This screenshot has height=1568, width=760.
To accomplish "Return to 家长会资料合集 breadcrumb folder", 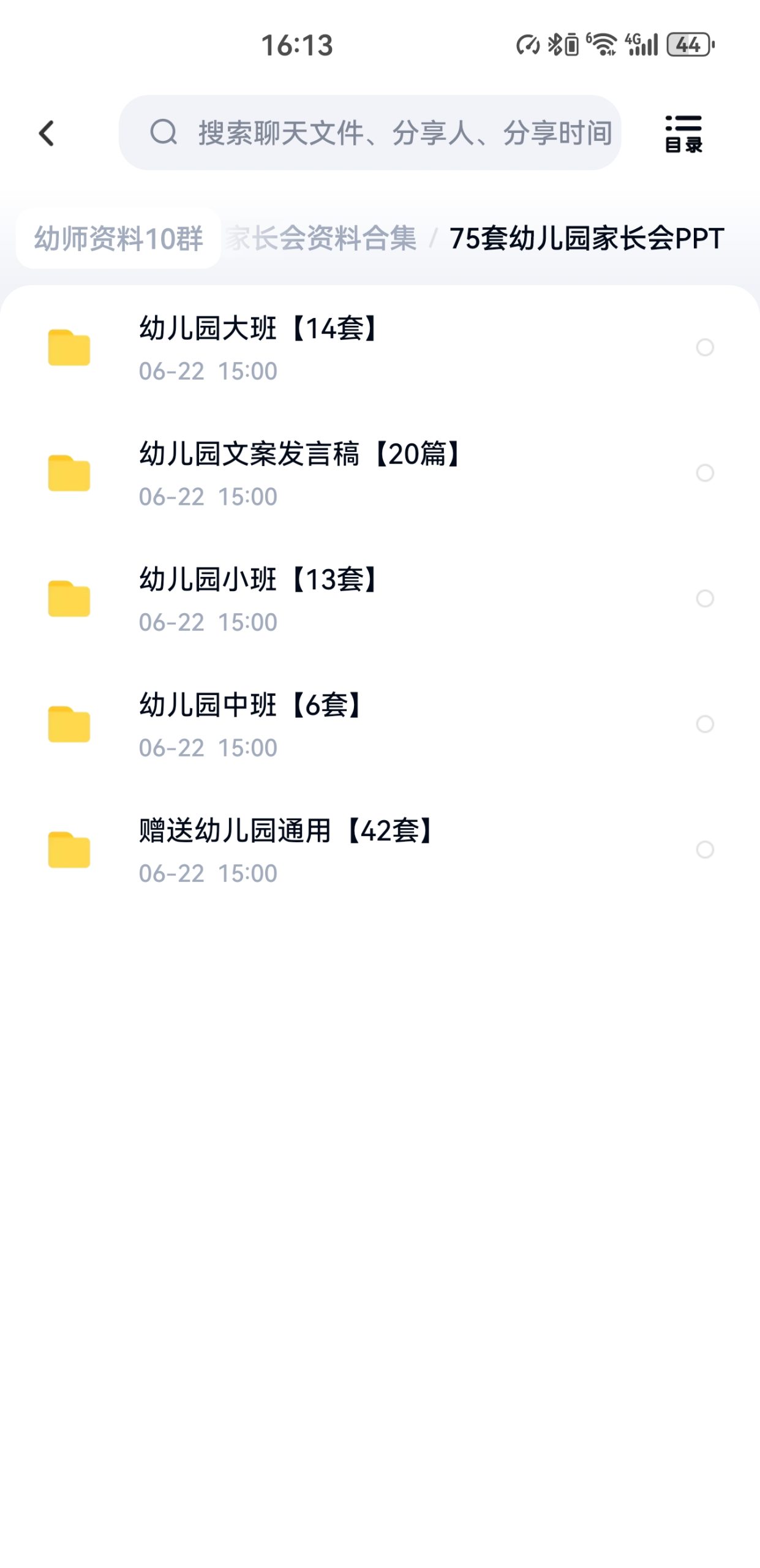I will pyautogui.click(x=322, y=238).
